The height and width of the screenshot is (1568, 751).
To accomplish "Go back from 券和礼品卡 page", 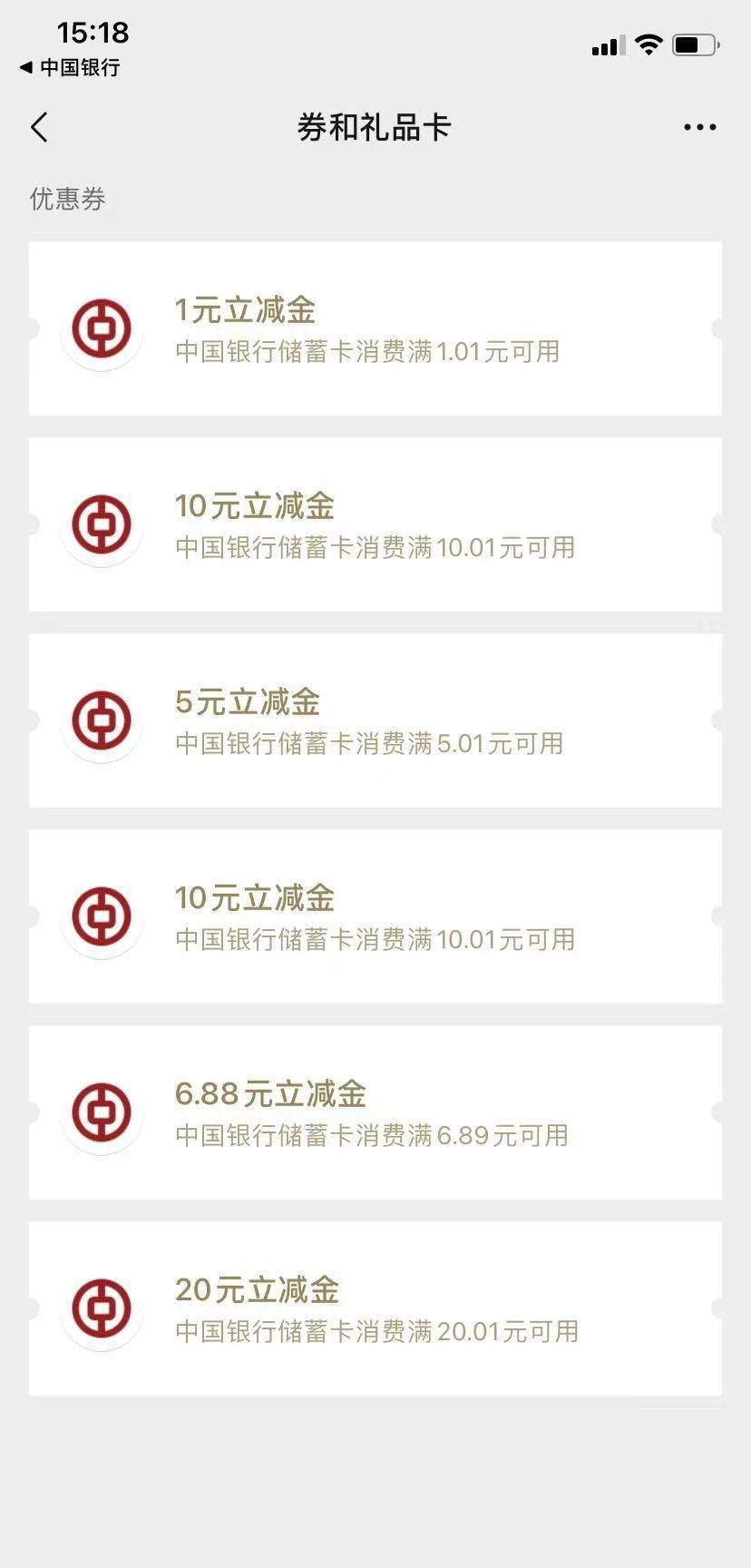I will coord(39,128).
